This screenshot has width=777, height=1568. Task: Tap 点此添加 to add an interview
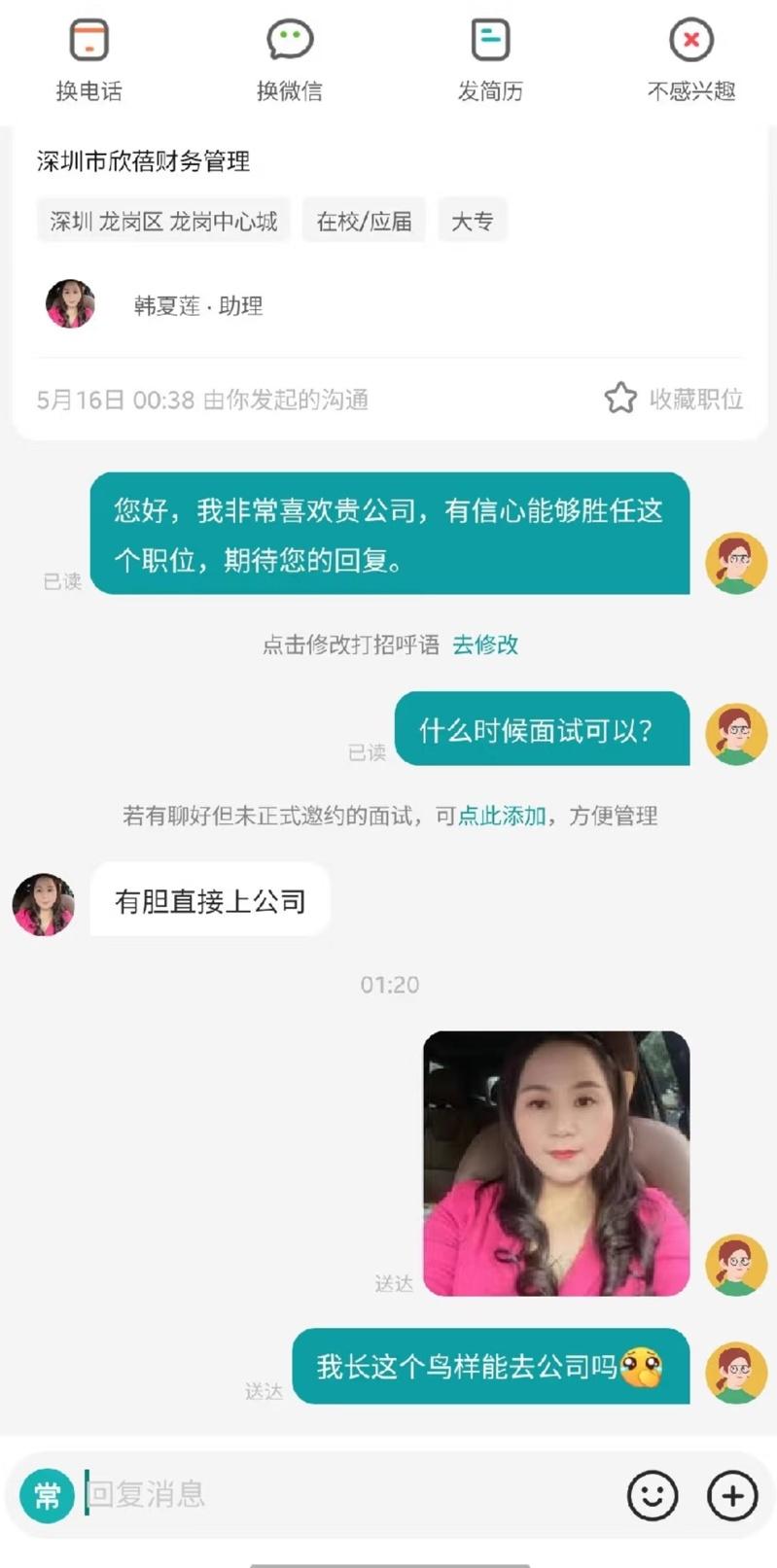coord(502,816)
